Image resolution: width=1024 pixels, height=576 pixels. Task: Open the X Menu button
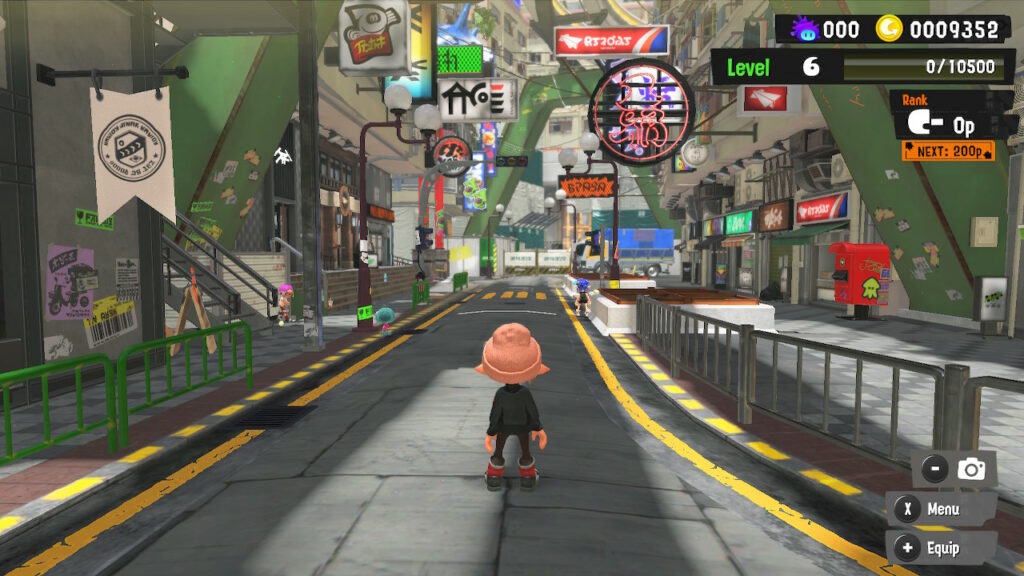click(940, 509)
